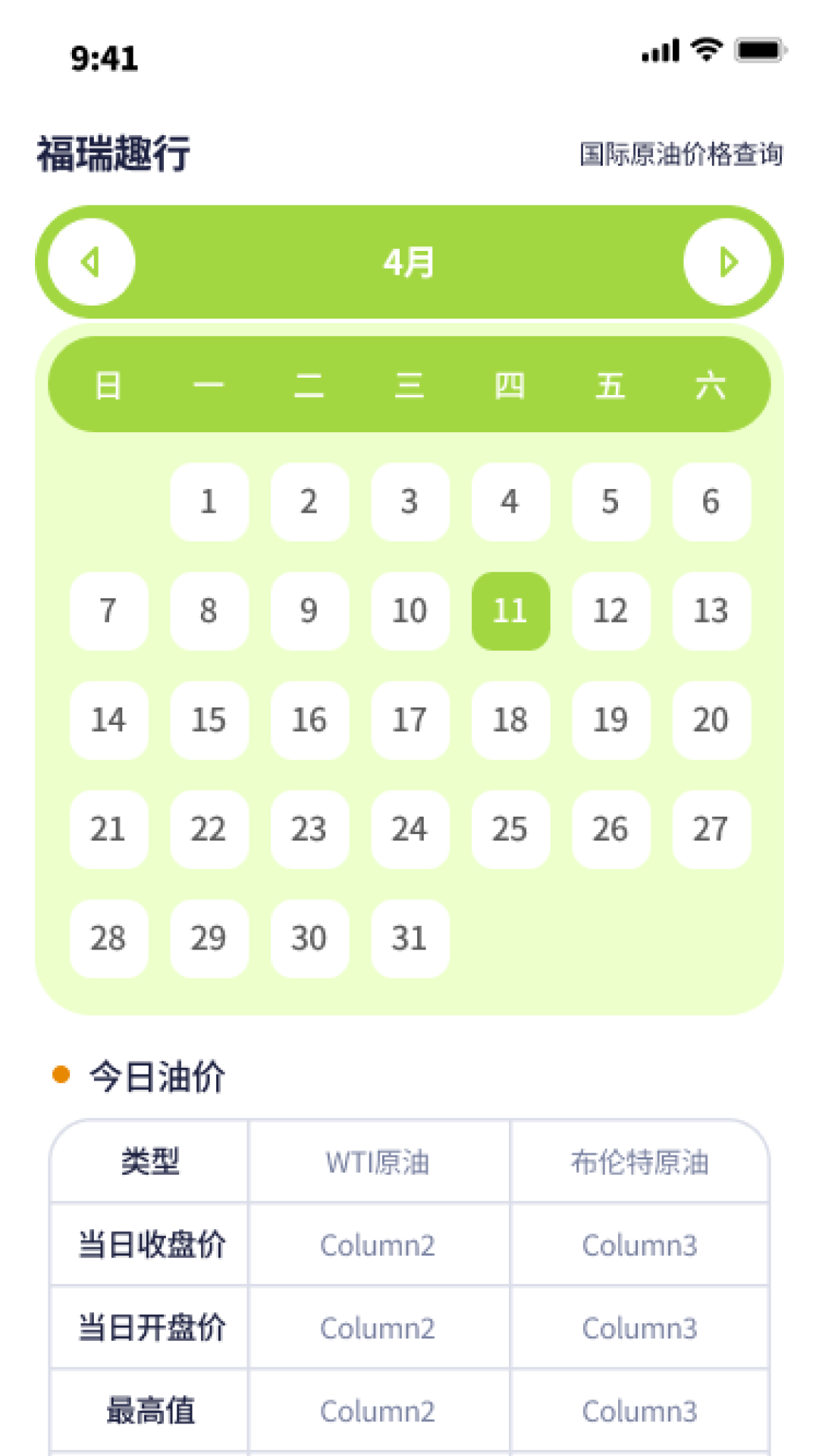Click the 六 weekday column header

click(712, 385)
